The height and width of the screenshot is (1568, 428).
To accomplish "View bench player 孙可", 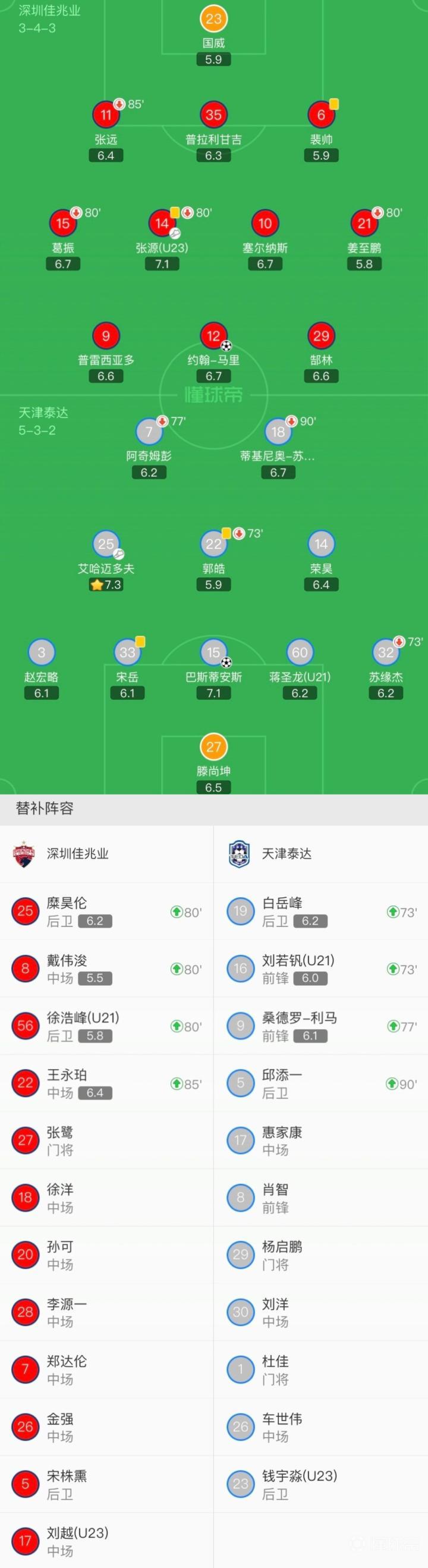I will pos(106,1255).
